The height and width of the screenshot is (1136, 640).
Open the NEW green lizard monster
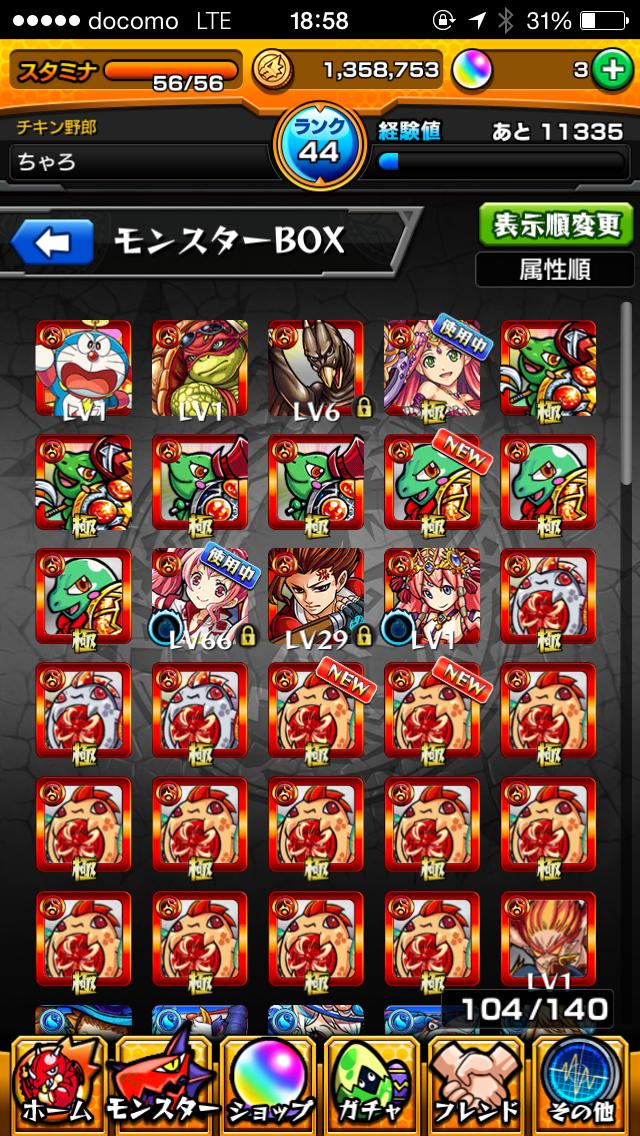(x=432, y=482)
